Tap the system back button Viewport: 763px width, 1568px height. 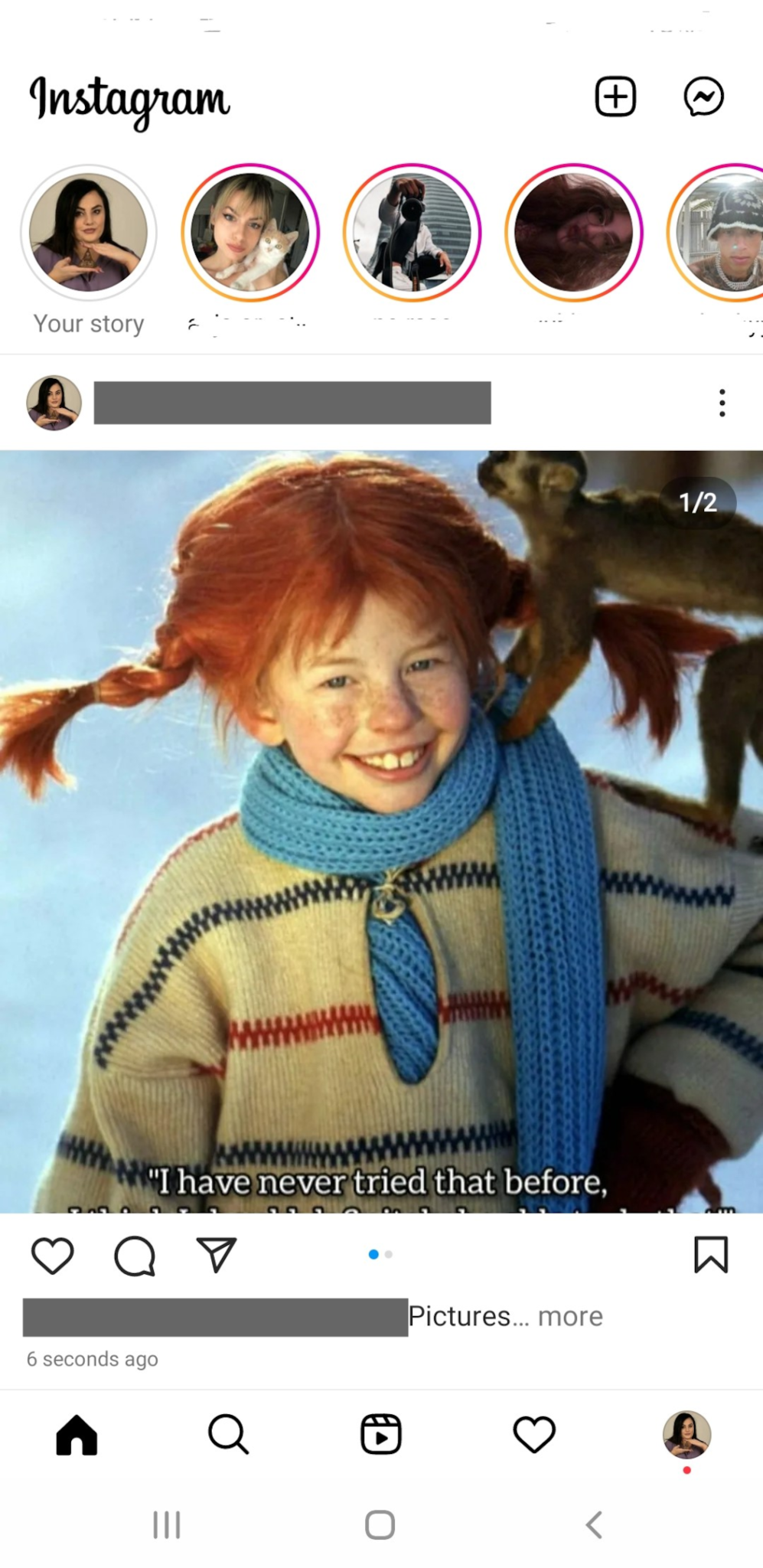click(x=594, y=1524)
